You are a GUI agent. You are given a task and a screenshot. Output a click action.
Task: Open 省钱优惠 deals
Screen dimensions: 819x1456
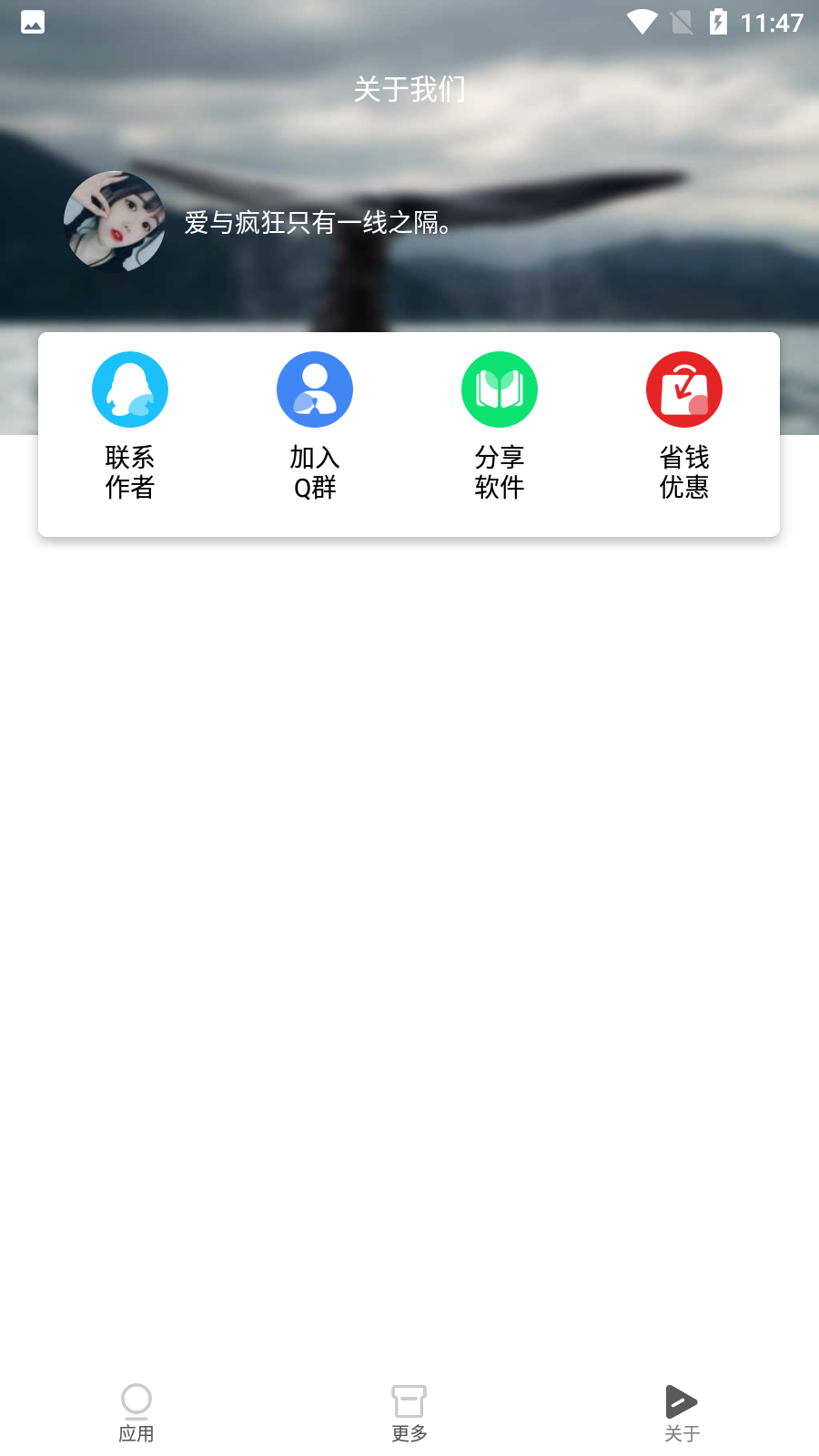pos(684,425)
